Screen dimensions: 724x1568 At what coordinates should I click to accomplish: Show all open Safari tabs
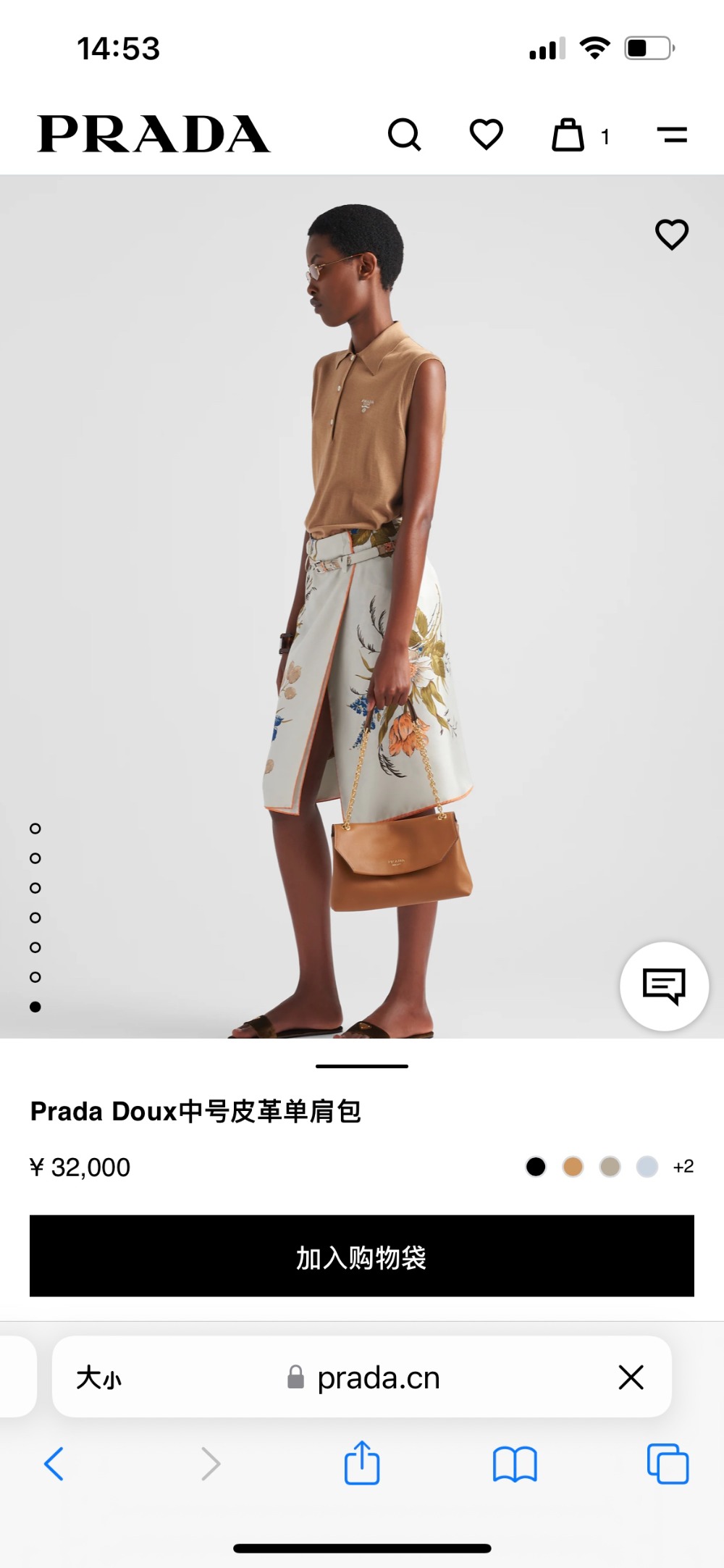(x=668, y=1464)
